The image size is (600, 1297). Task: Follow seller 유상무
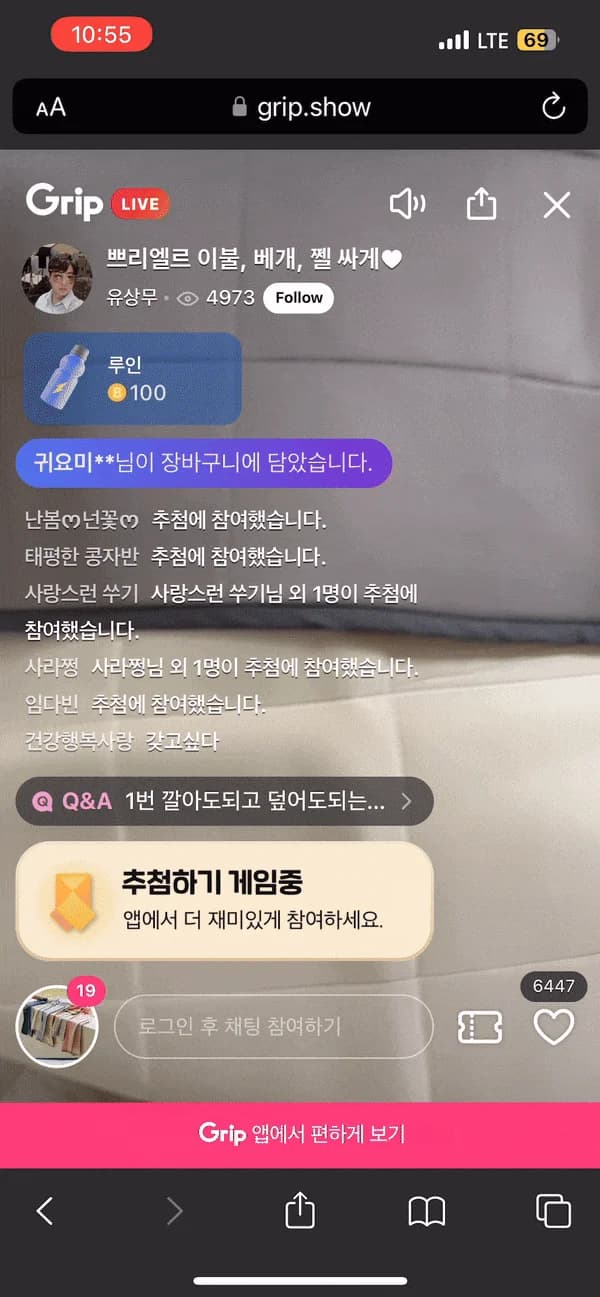(298, 298)
